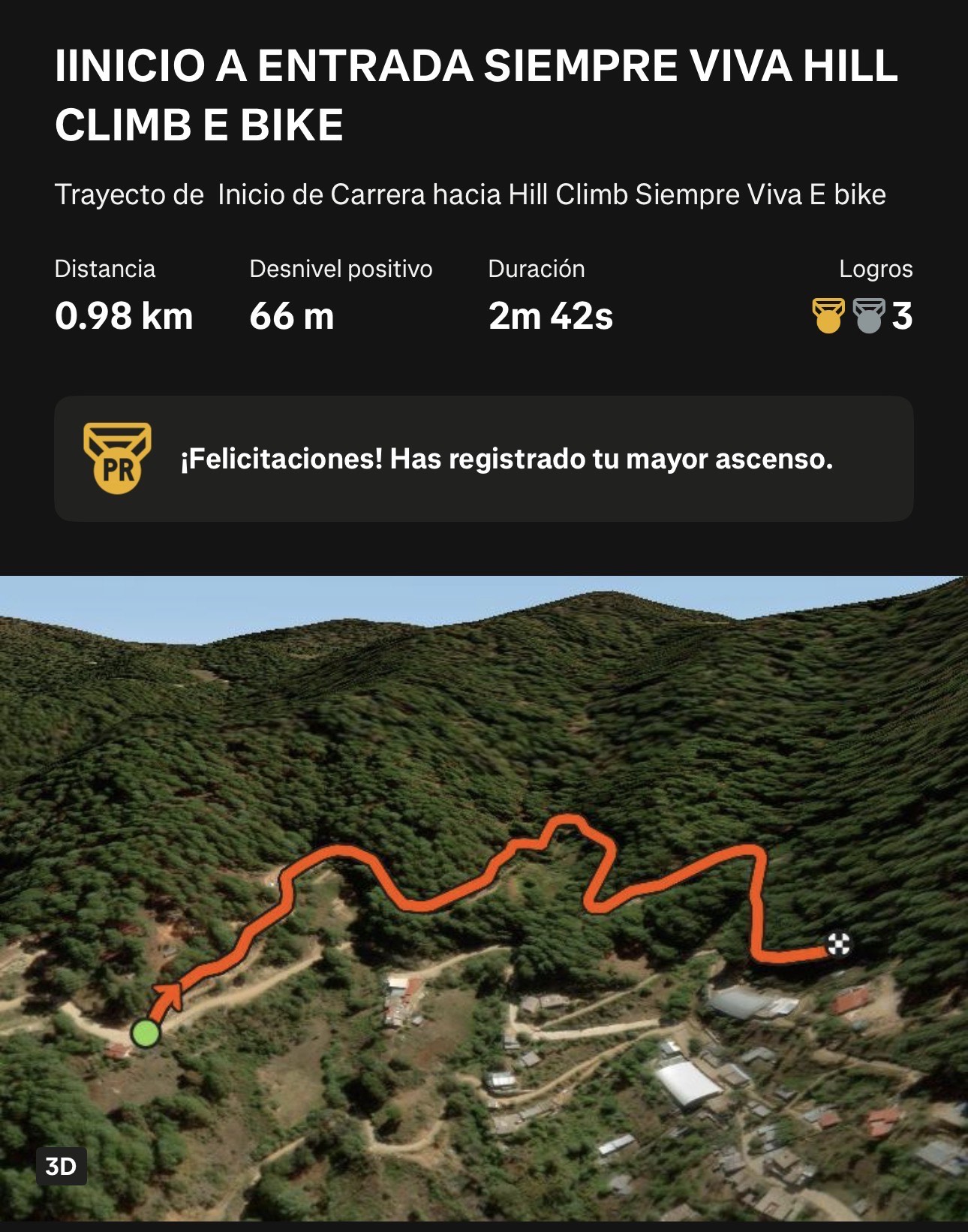Click the PR medal inside the congratulations banner
The width and height of the screenshot is (968, 1232).
point(116,458)
